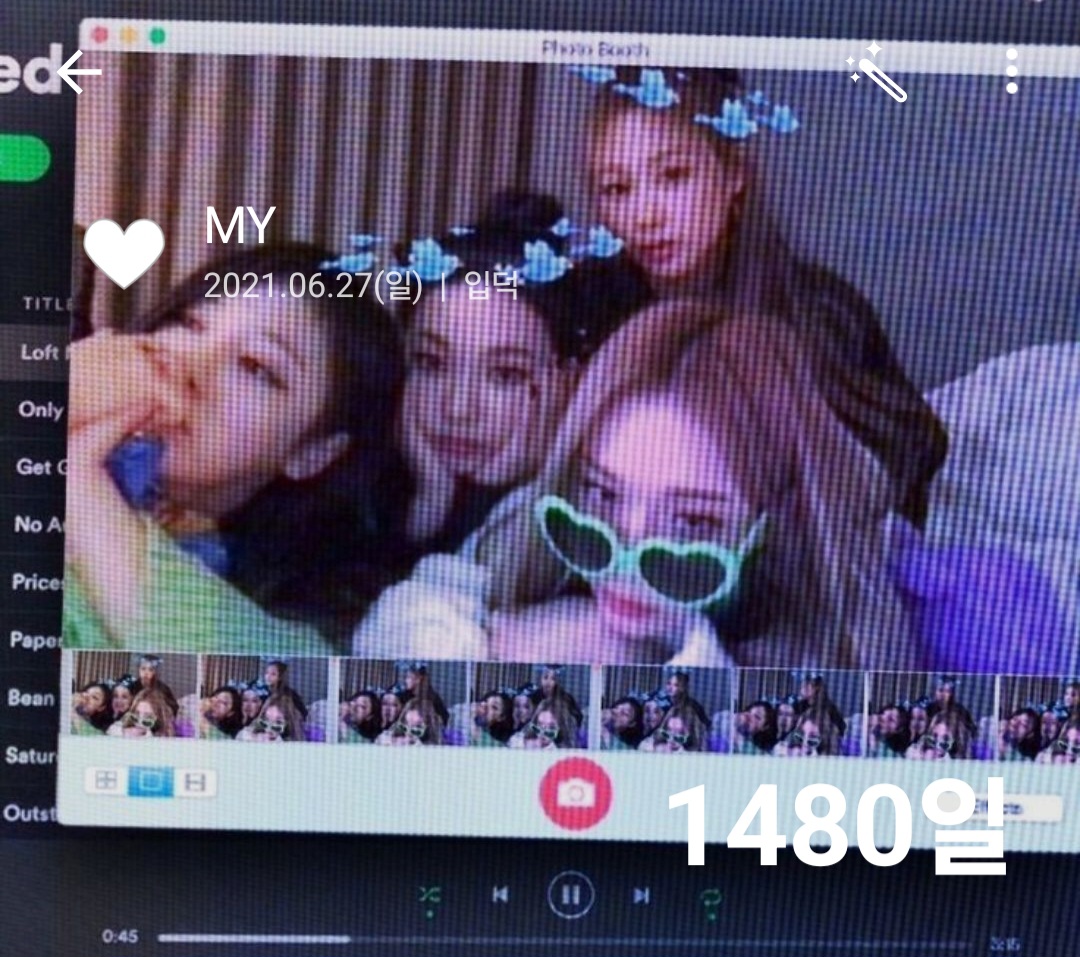The width and height of the screenshot is (1080, 957).
Task: Open the three-dot overflow menu
Action: pyautogui.click(x=1012, y=71)
